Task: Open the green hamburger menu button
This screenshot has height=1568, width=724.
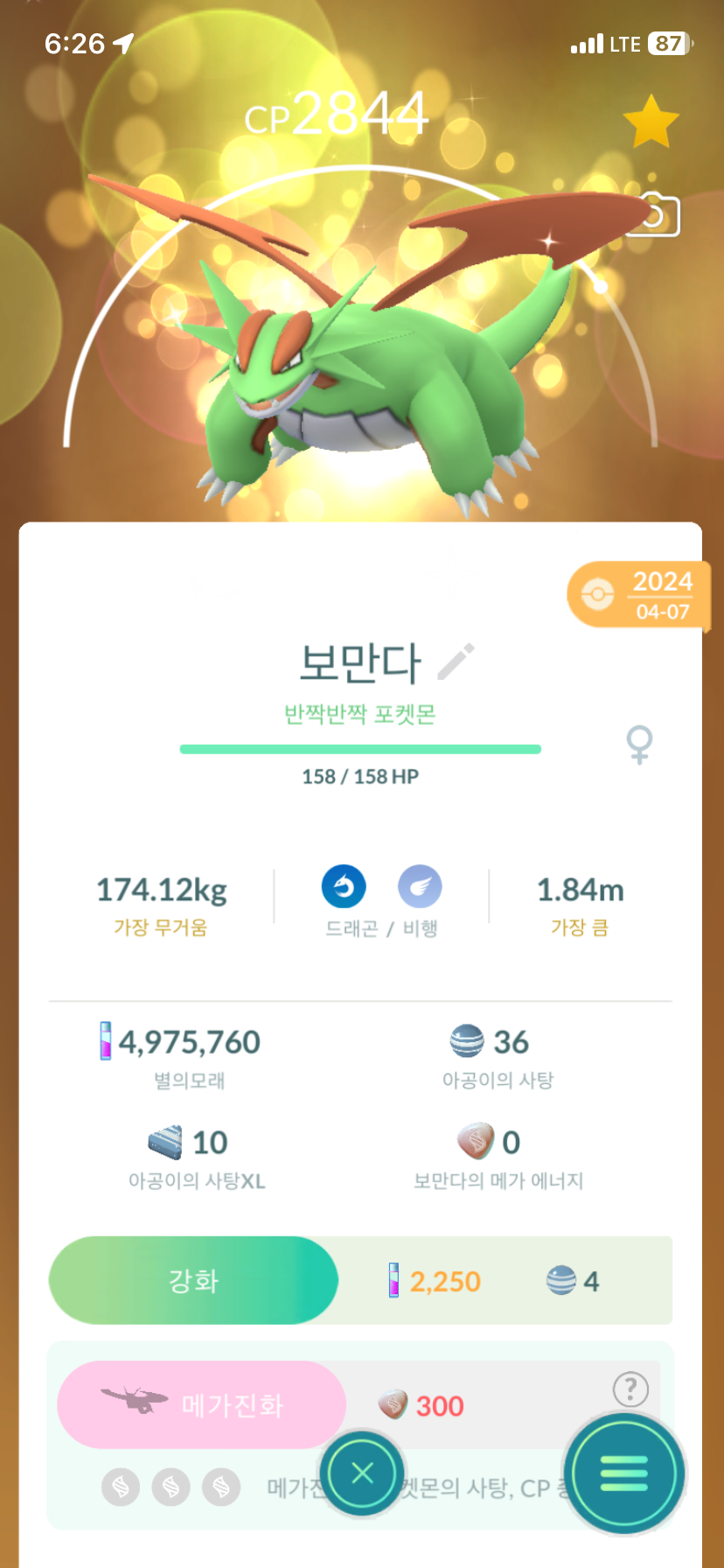Action: click(623, 1473)
